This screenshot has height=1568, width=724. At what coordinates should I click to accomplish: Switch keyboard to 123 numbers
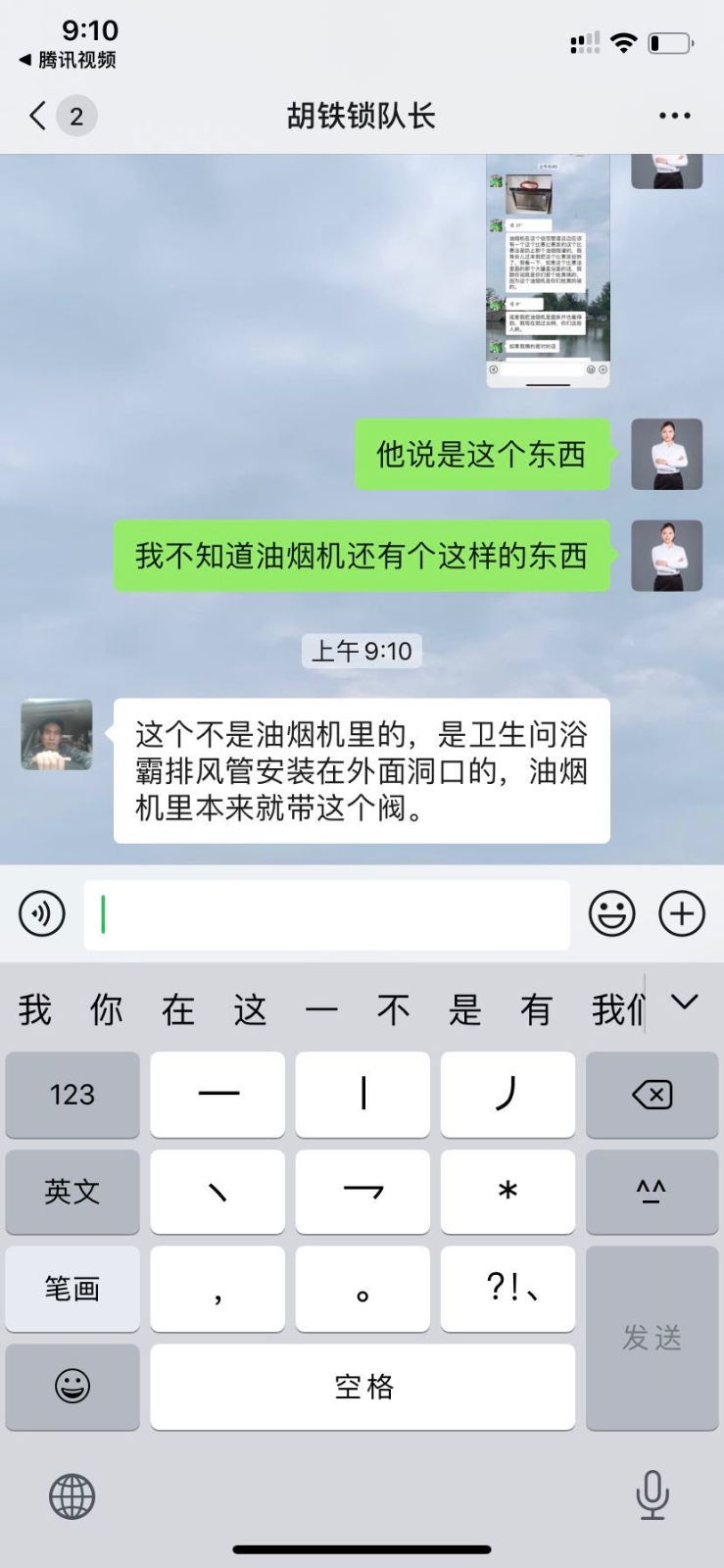click(72, 1095)
